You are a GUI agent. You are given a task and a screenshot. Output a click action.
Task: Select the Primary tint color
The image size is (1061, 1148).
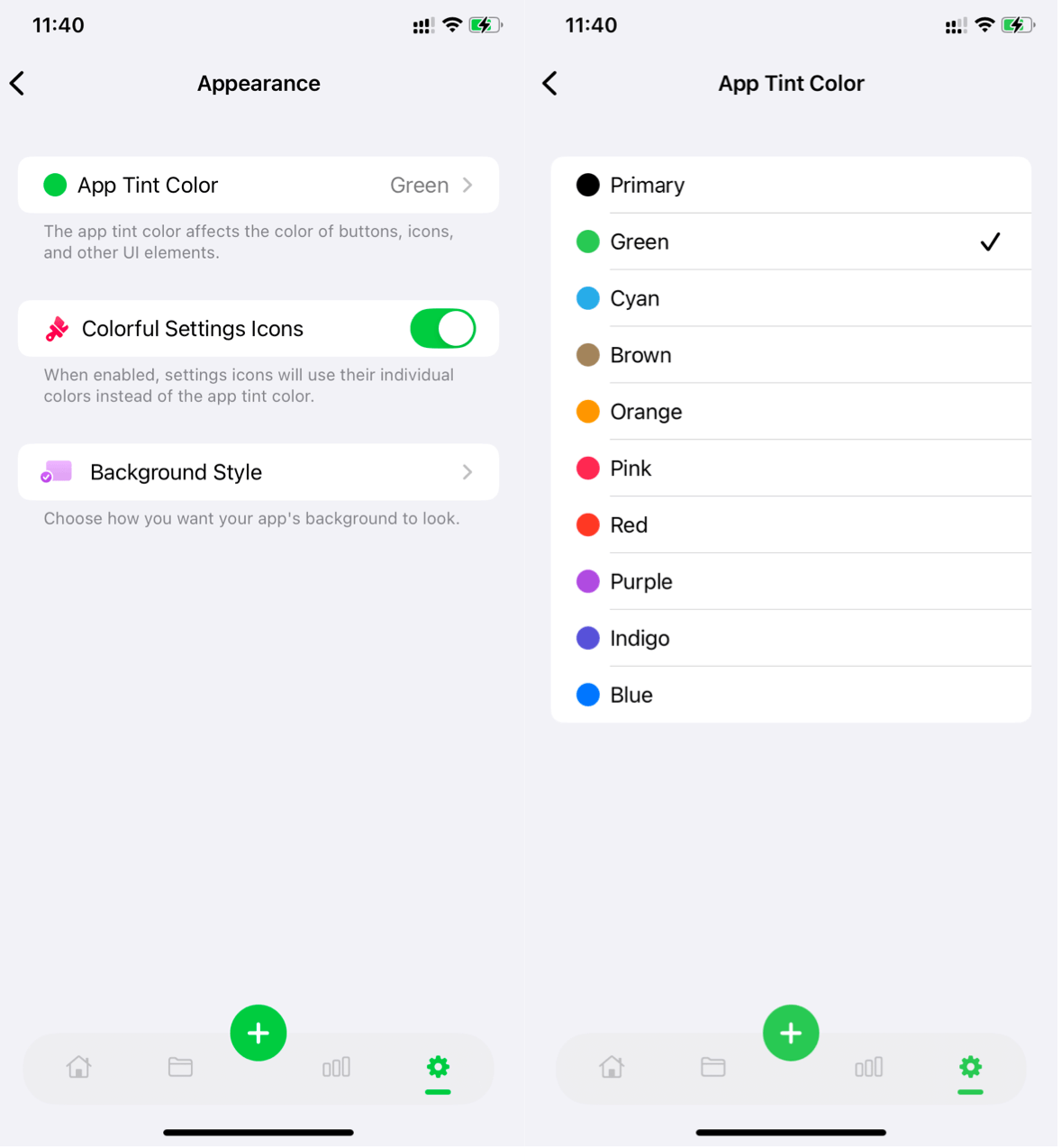click(790, 185)
